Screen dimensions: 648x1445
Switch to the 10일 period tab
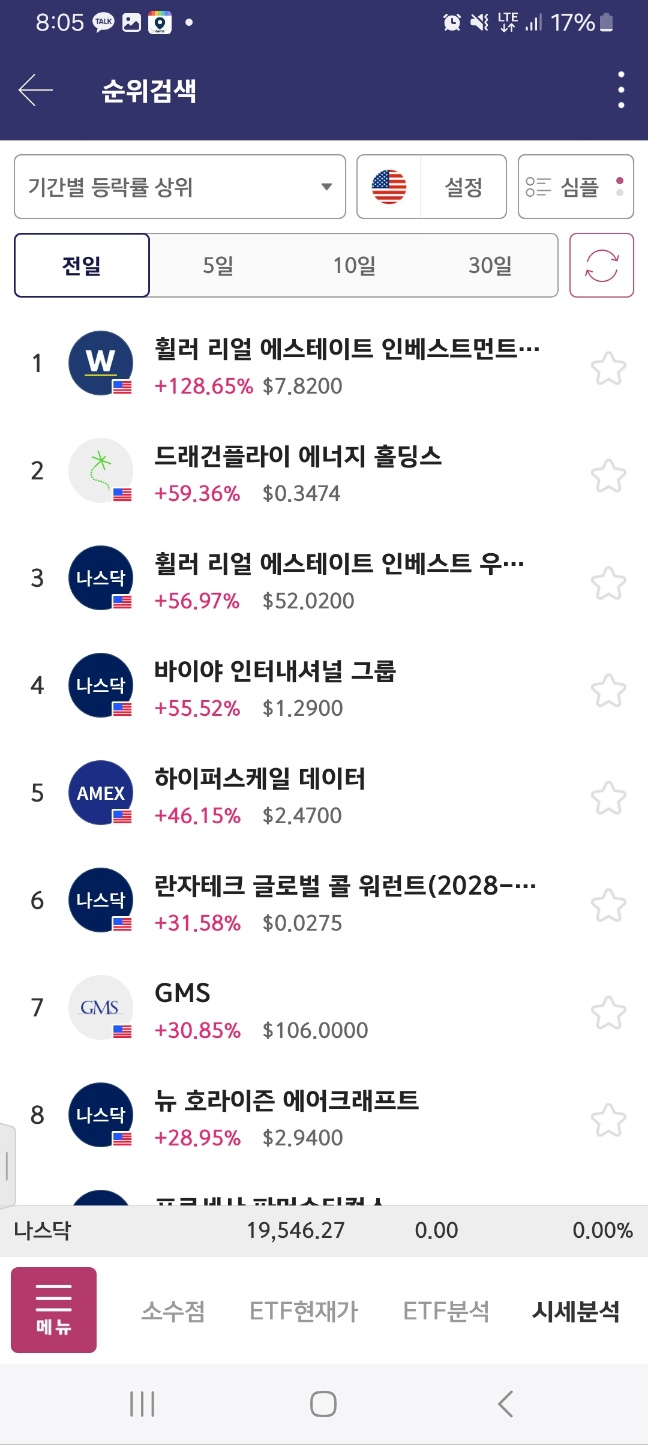point(354,266)
